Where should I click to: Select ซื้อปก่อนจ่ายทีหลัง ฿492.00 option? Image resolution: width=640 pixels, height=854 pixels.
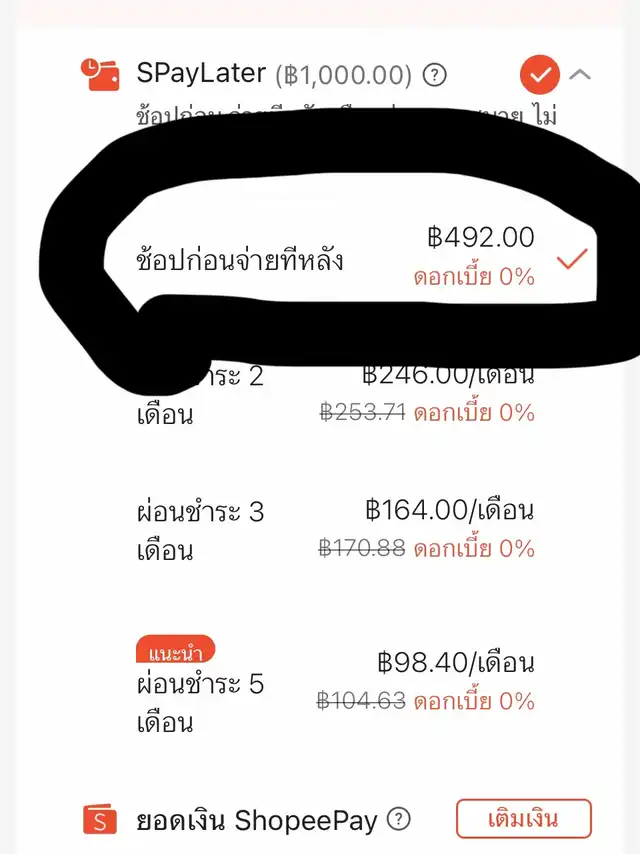[x=335, y=259]
